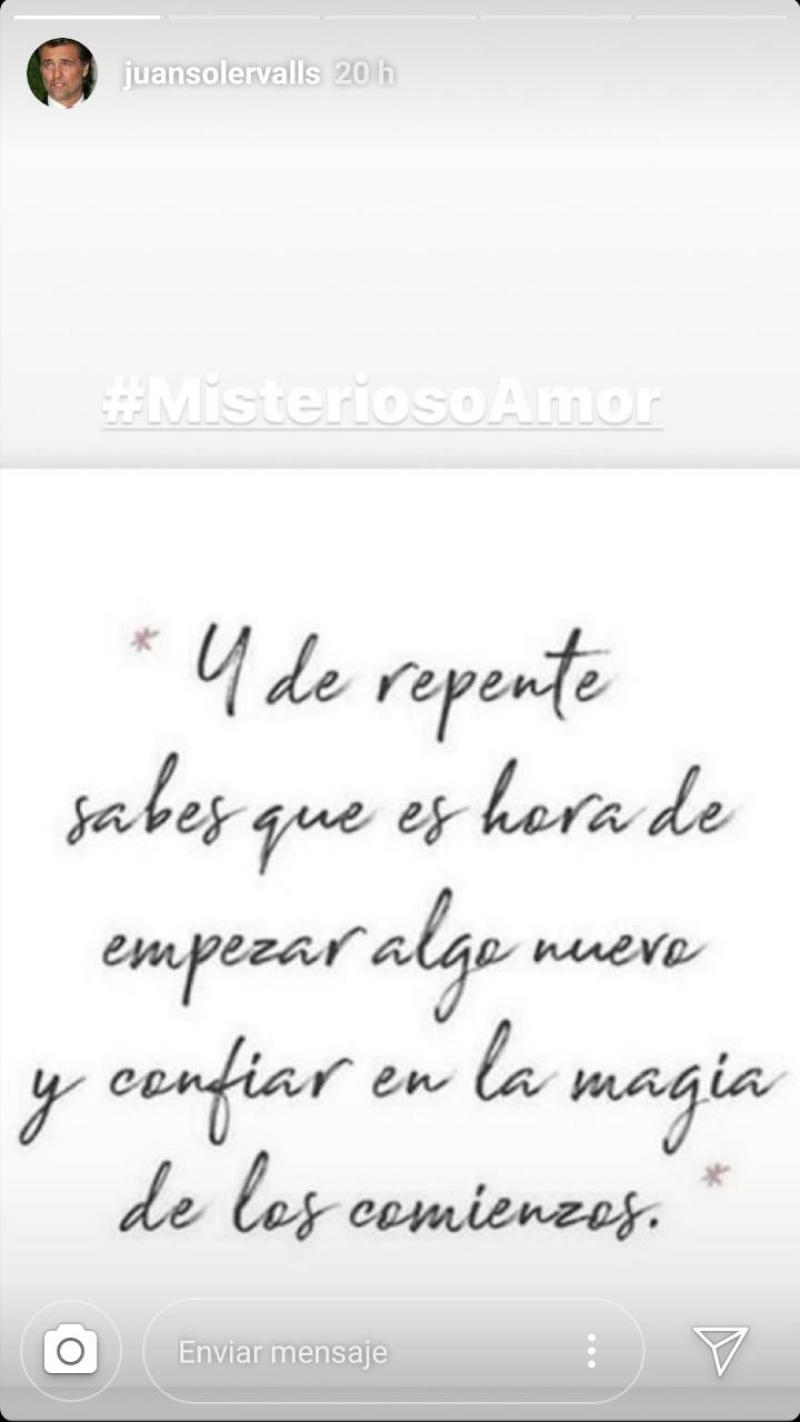The width and height of the screenshot is (800, 1422).
Task: Tap the #MisteriosoAmor hashtag
Action: 381,402
